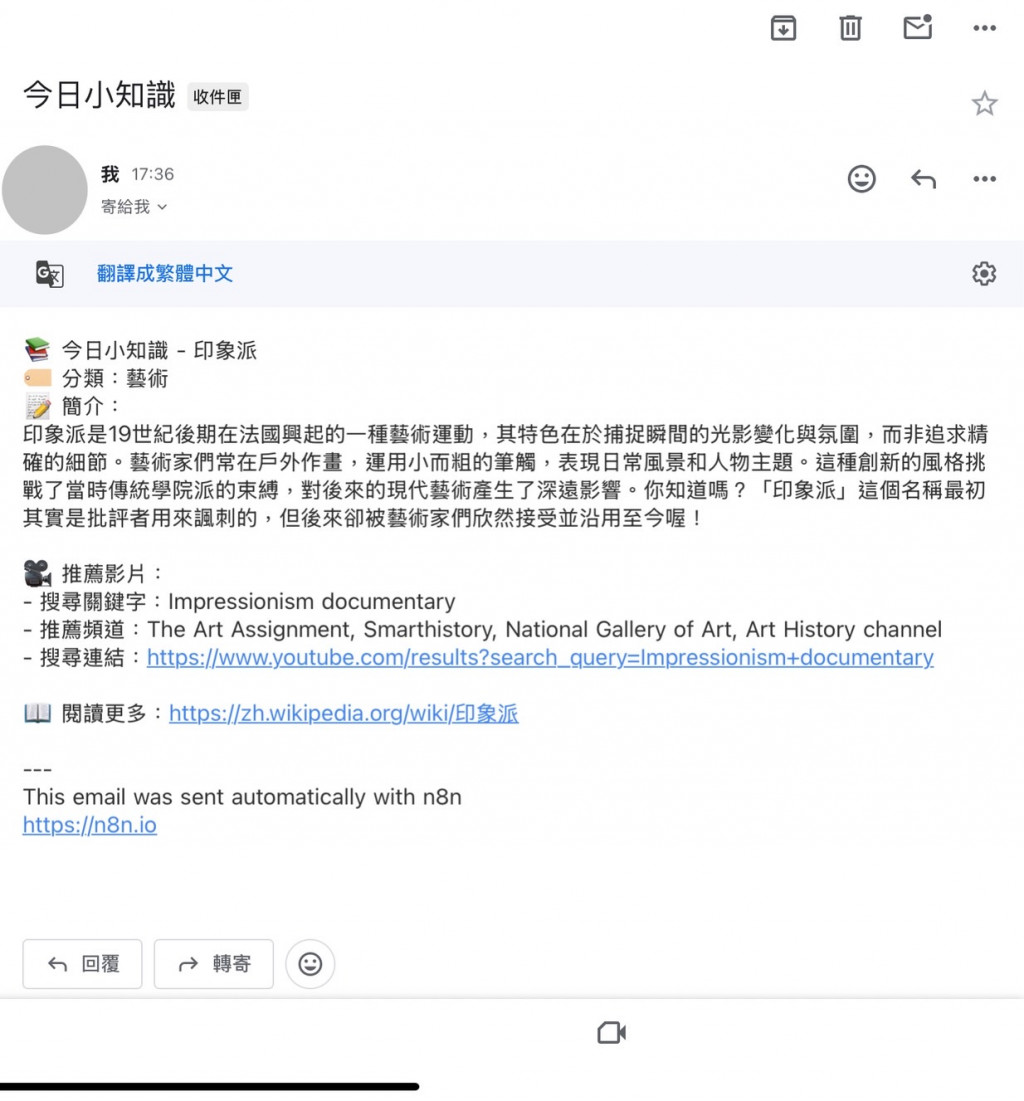Screen dimensions: 1024x1101
Task: Tap the 收件匣 label chip
Action: [x=217, y=97]
